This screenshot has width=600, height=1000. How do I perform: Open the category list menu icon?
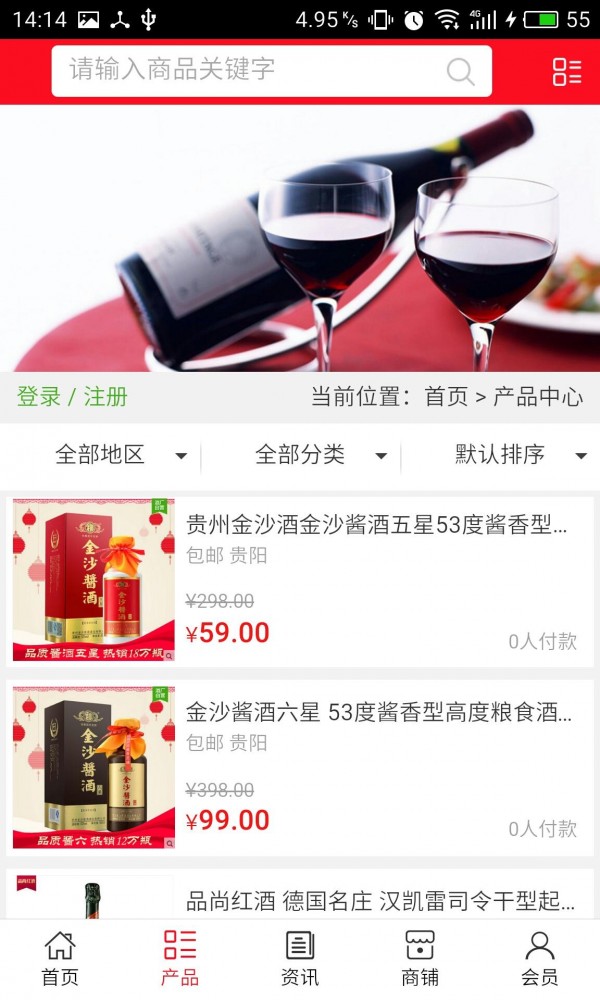coord(566,71)
